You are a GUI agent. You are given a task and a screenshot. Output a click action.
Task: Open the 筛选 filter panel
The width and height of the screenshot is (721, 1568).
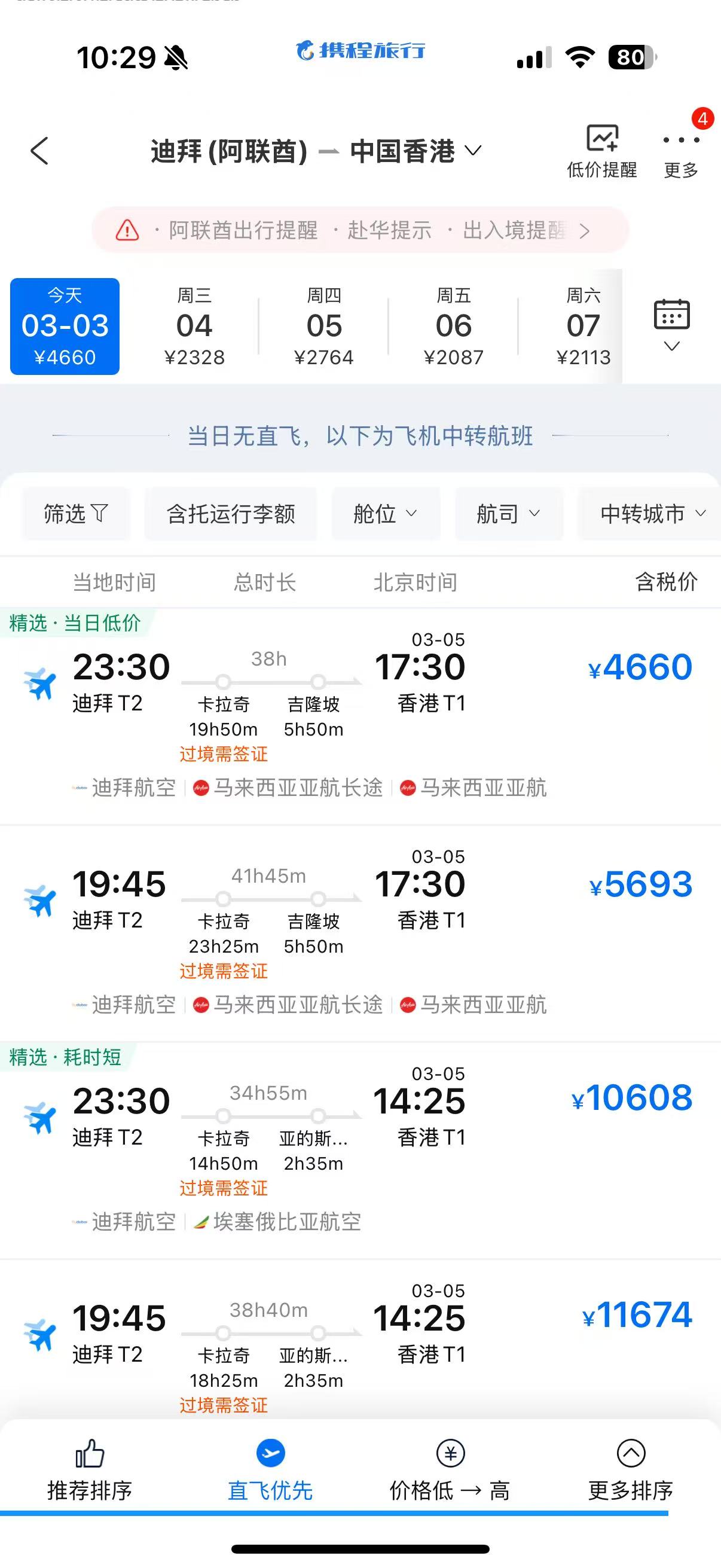[x=76, y=514]
